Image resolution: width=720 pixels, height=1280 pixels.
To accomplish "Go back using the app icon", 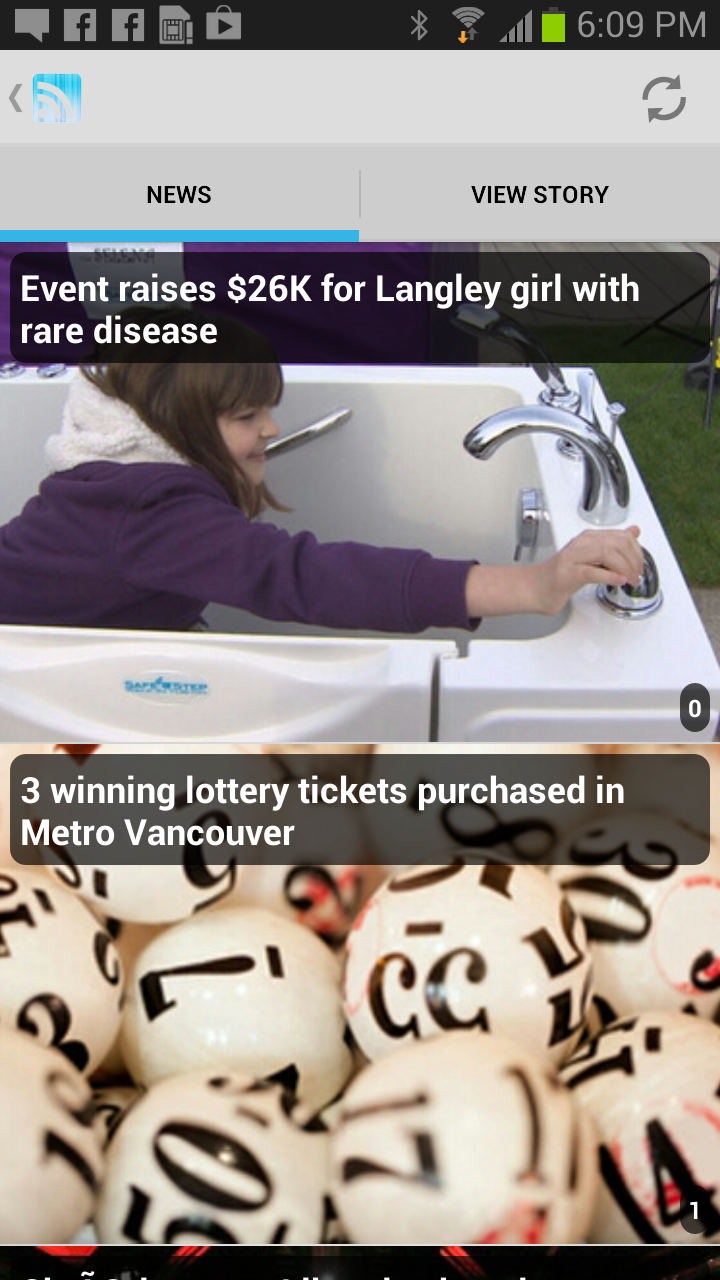I will click(47, 98).
